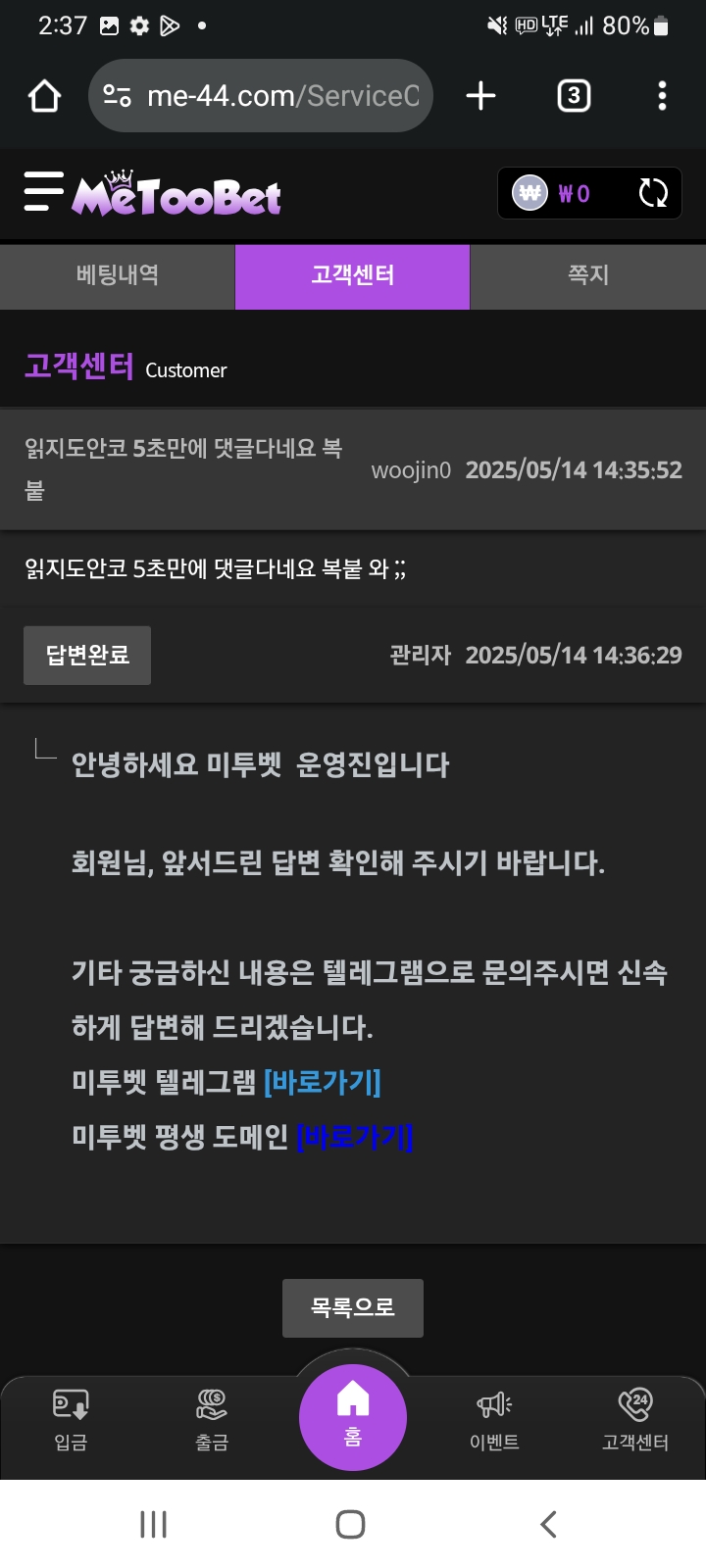Open 고객센터 24 in bottom bar
The image size is (706, 1568).
(635, 1419)
